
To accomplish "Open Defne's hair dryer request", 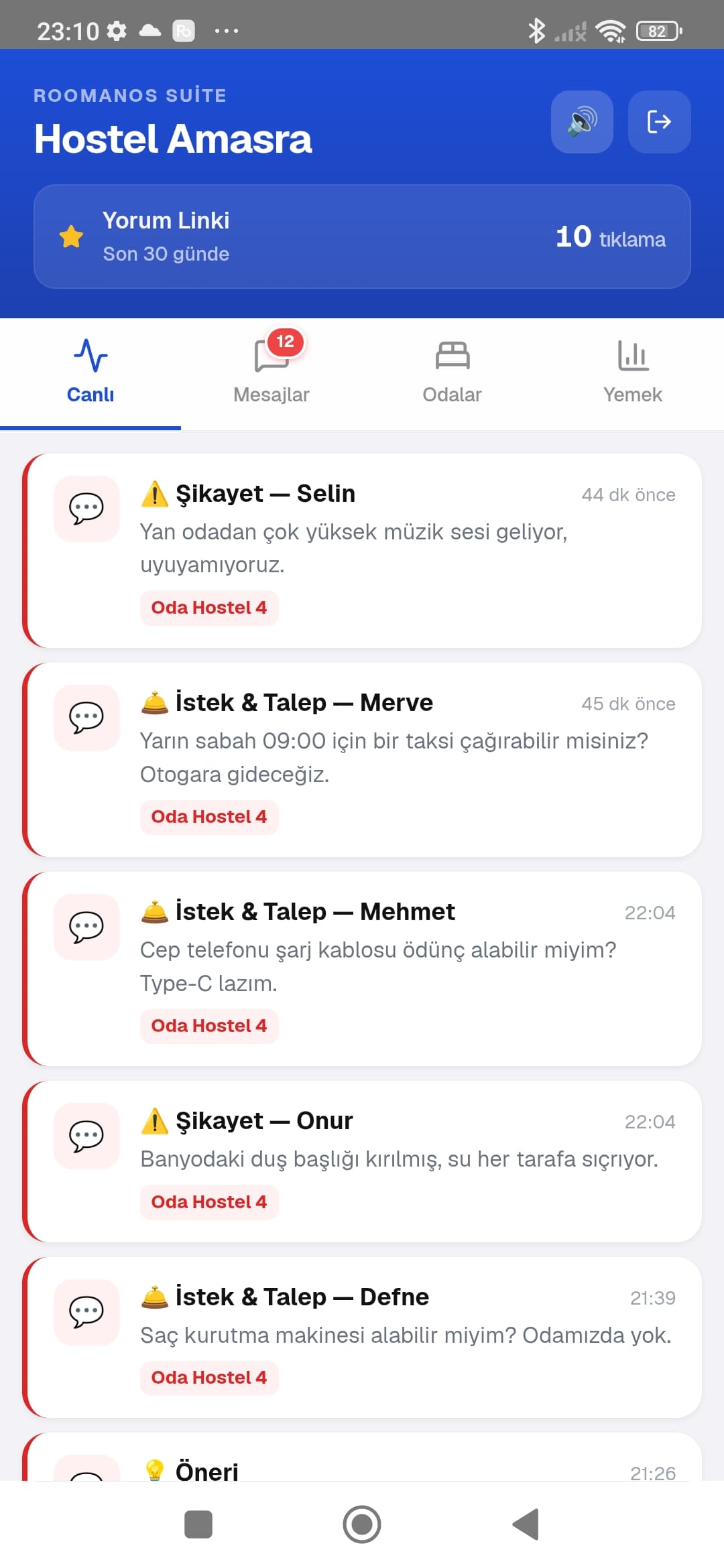I will [362, 1337].
